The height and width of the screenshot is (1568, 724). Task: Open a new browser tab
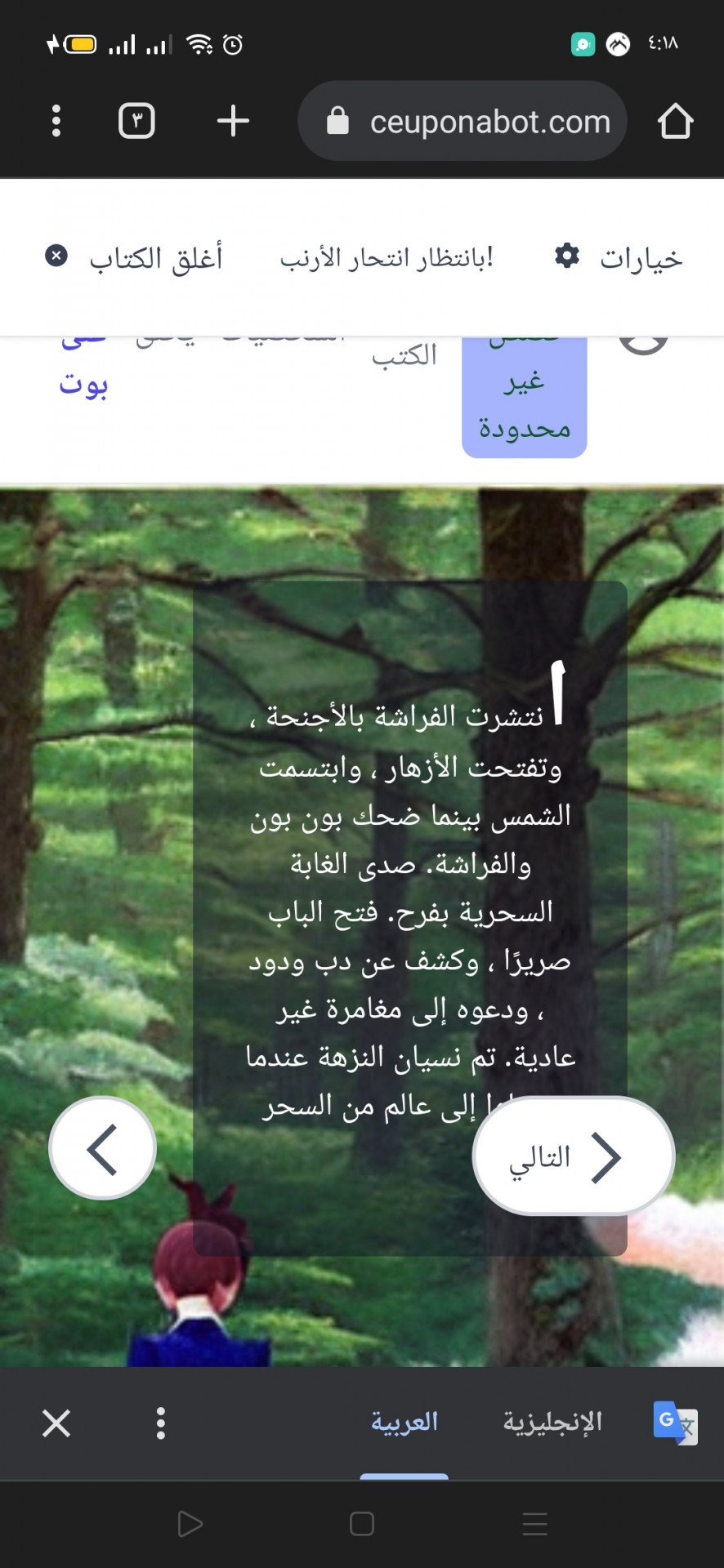tap(233, 121)
